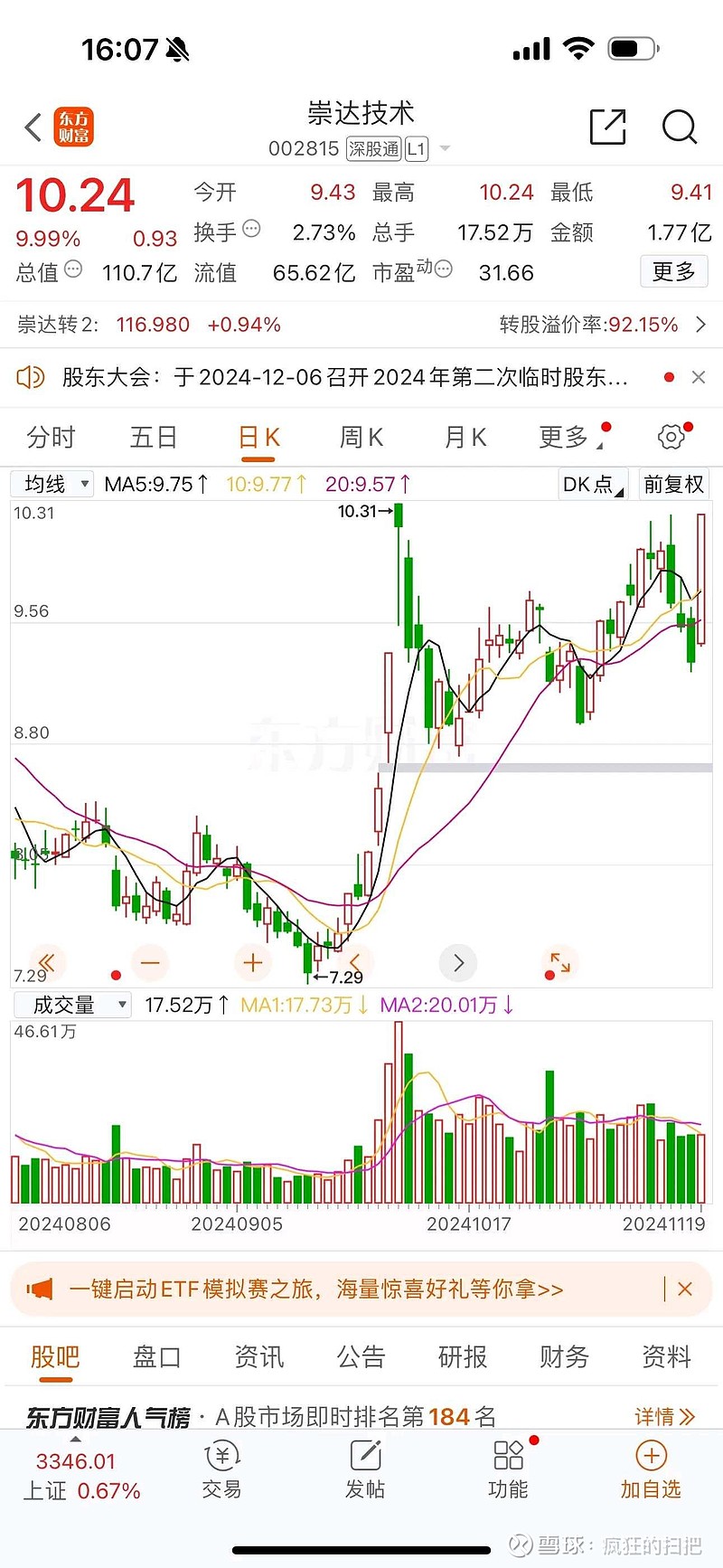The height and width of the screenshot is (1568, 723).
Task: Dismiss the 股东大会 announcement banner
Action: click(698, 377)
